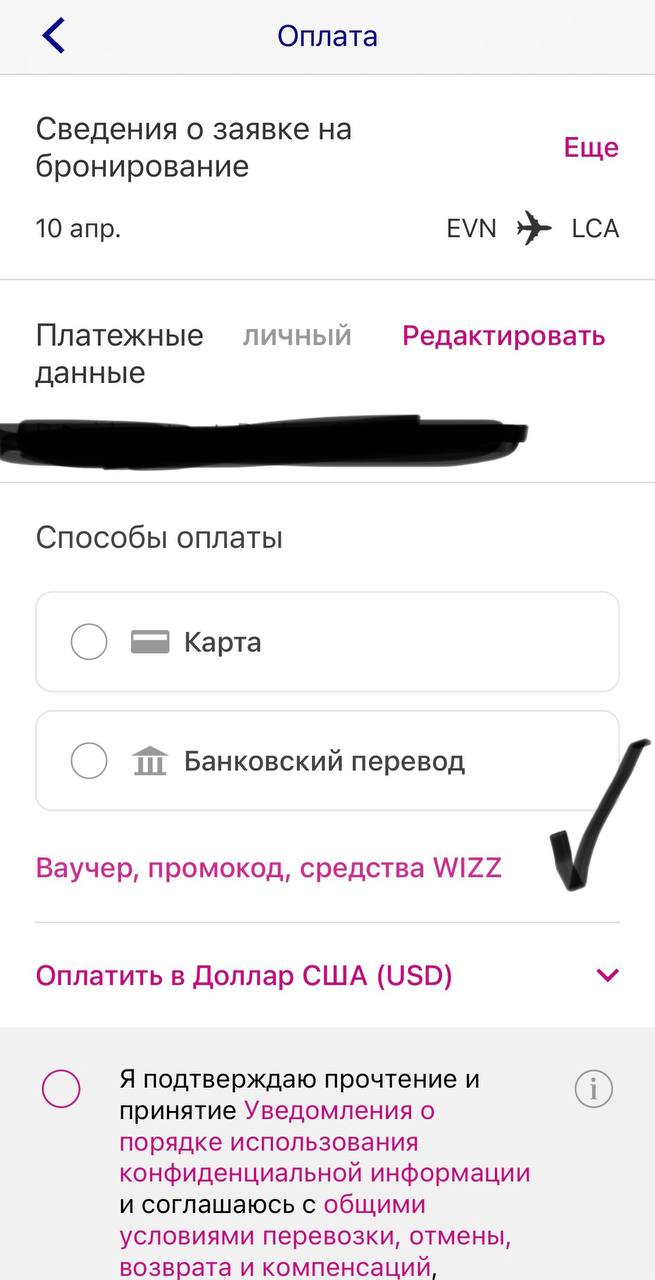Select Карта as payment method

[x=327, y=642]
